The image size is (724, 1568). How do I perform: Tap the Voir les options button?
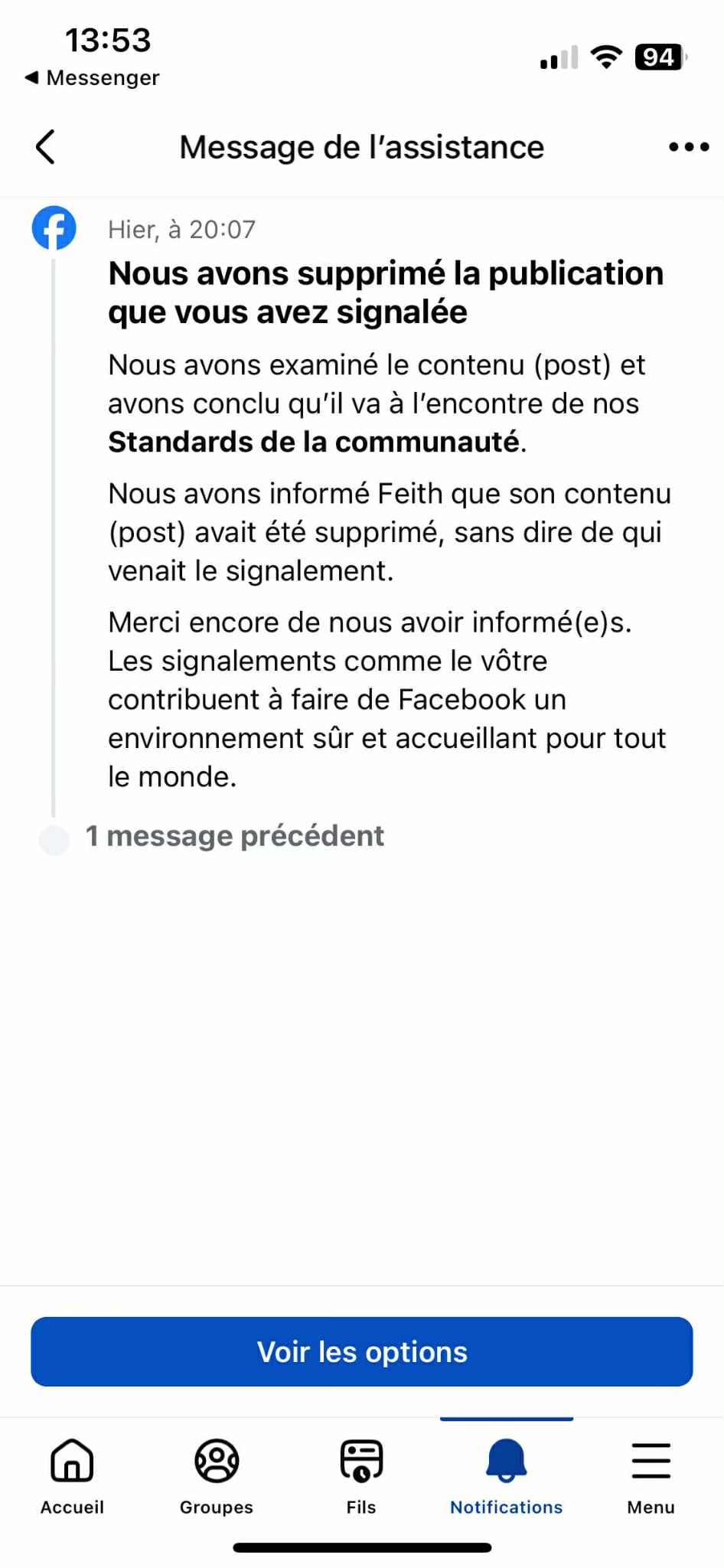click(362, 1351)
